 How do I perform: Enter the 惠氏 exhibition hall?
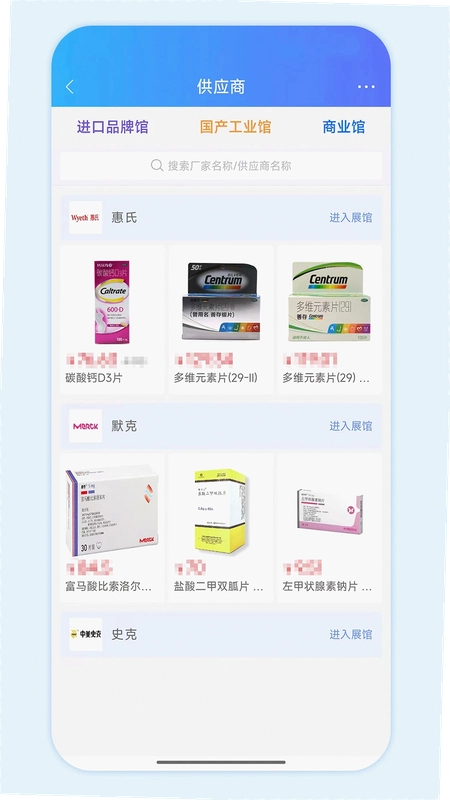click(x=351, y=218)
